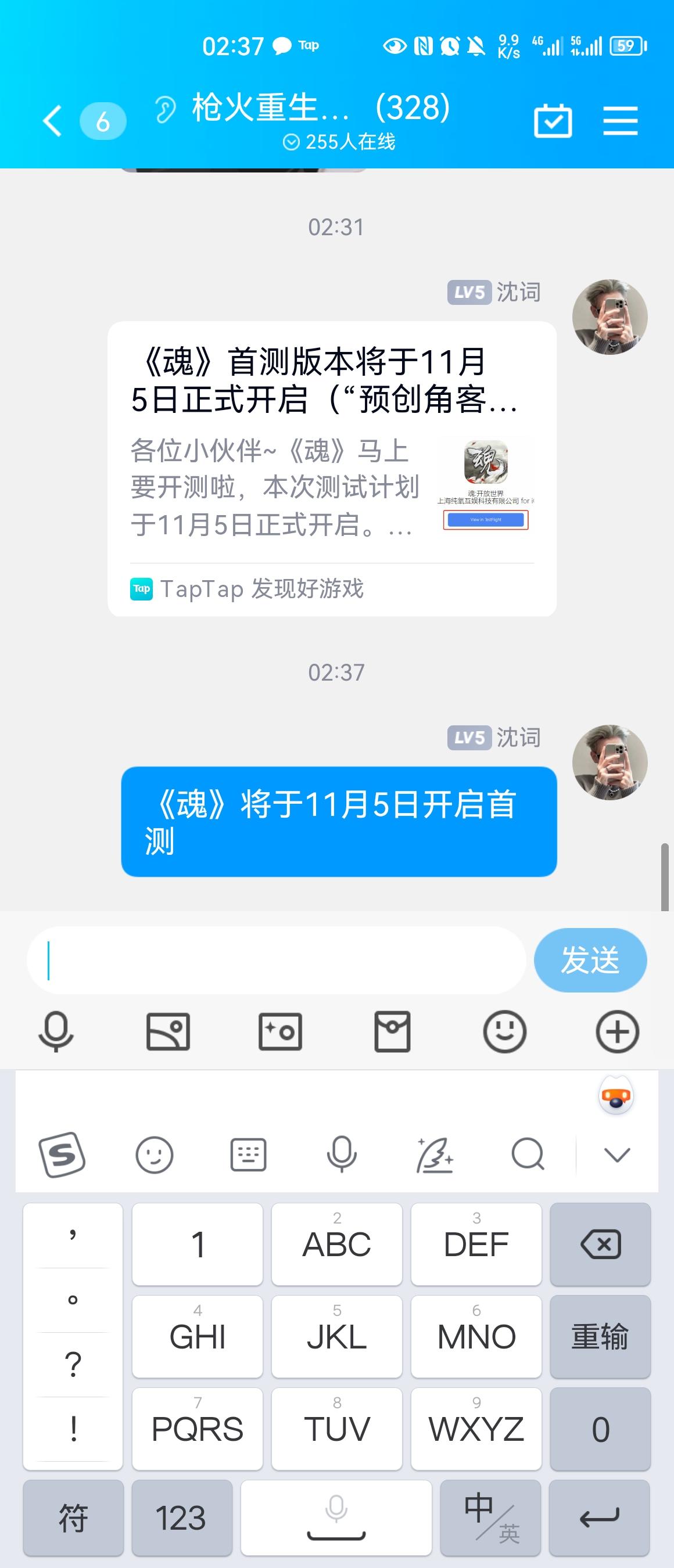
Task: Open the Sogou keyboard logo icon
Action: [61, 1155]
